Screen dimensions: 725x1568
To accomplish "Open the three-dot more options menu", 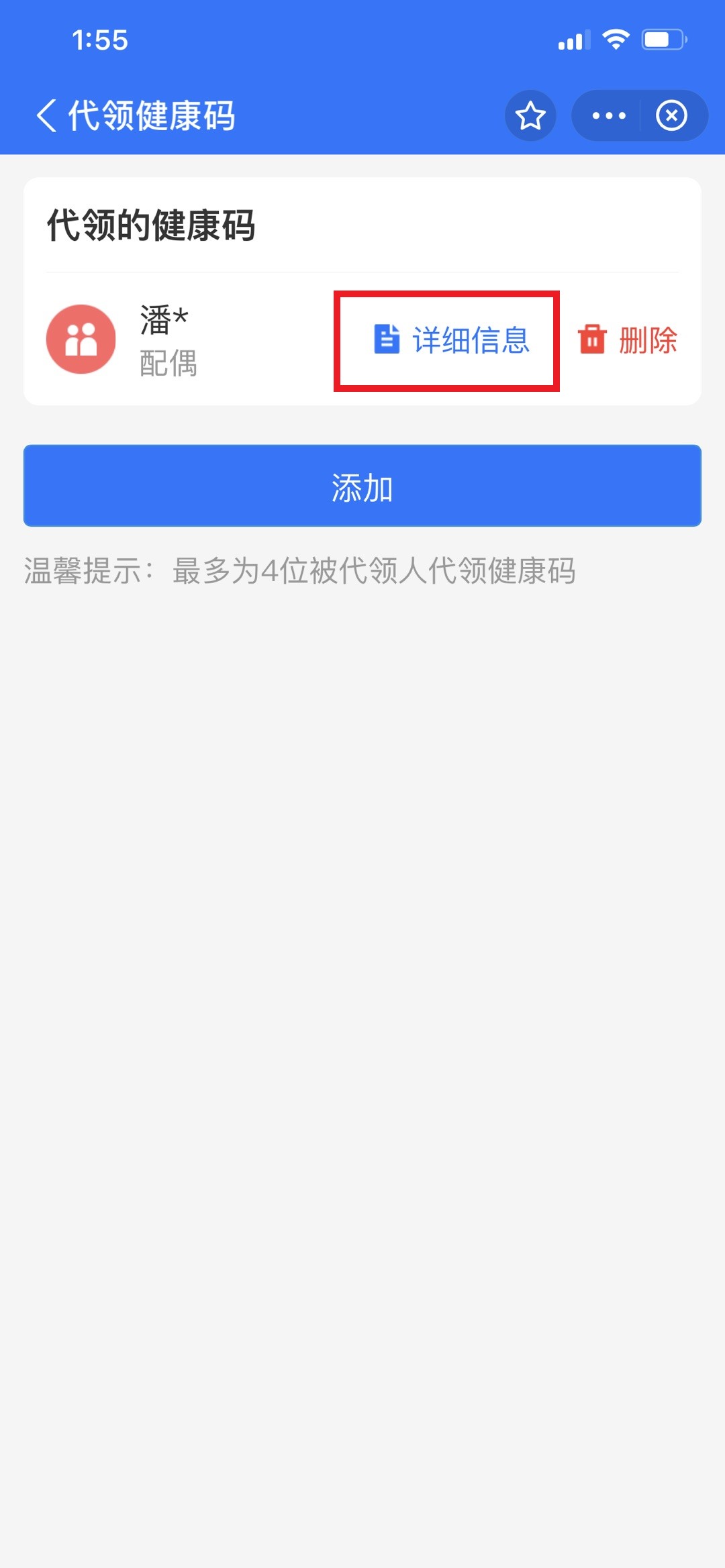I will pyautogui.click(x=608, y=115).
